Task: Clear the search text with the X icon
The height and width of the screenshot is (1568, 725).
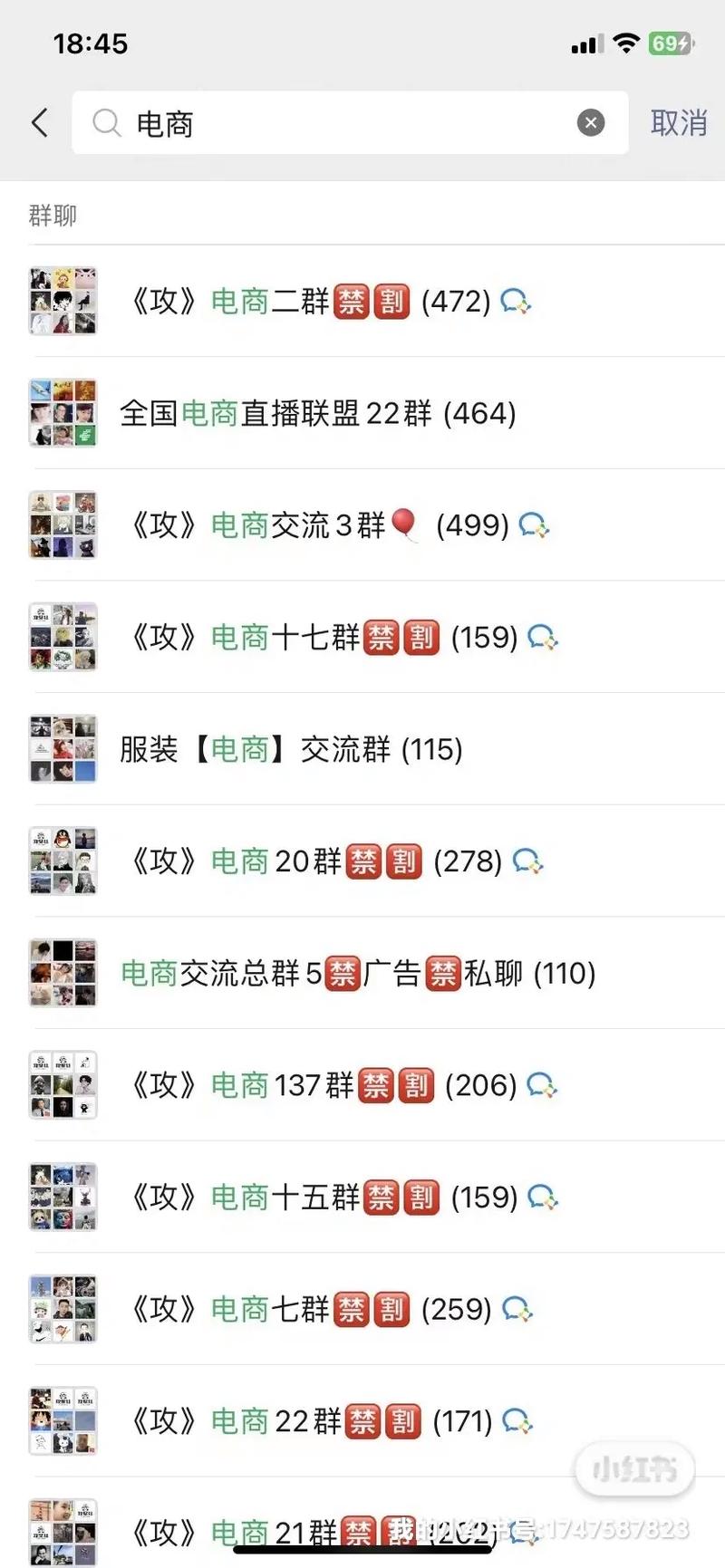Action: 591,122
